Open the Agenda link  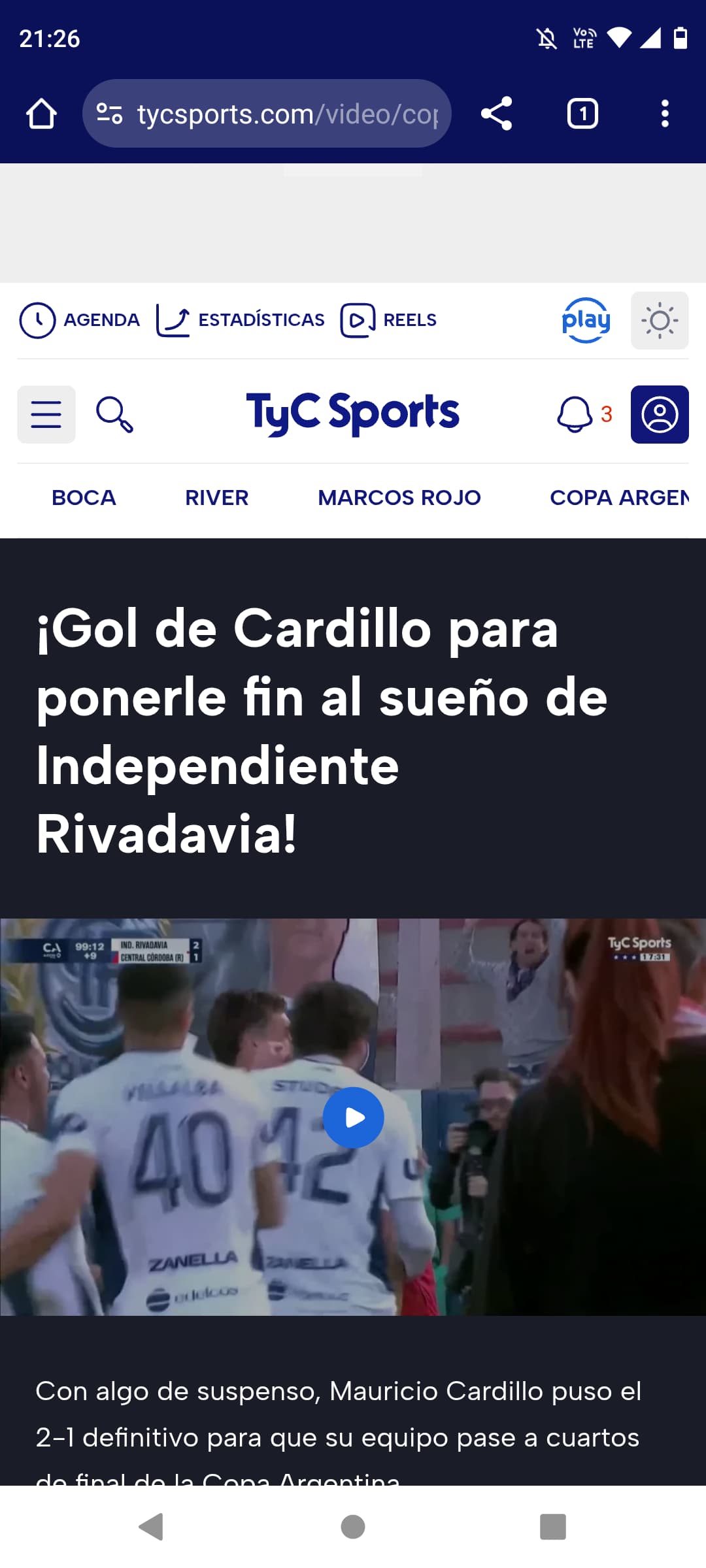pyautogui.click(x=80, y=320)
